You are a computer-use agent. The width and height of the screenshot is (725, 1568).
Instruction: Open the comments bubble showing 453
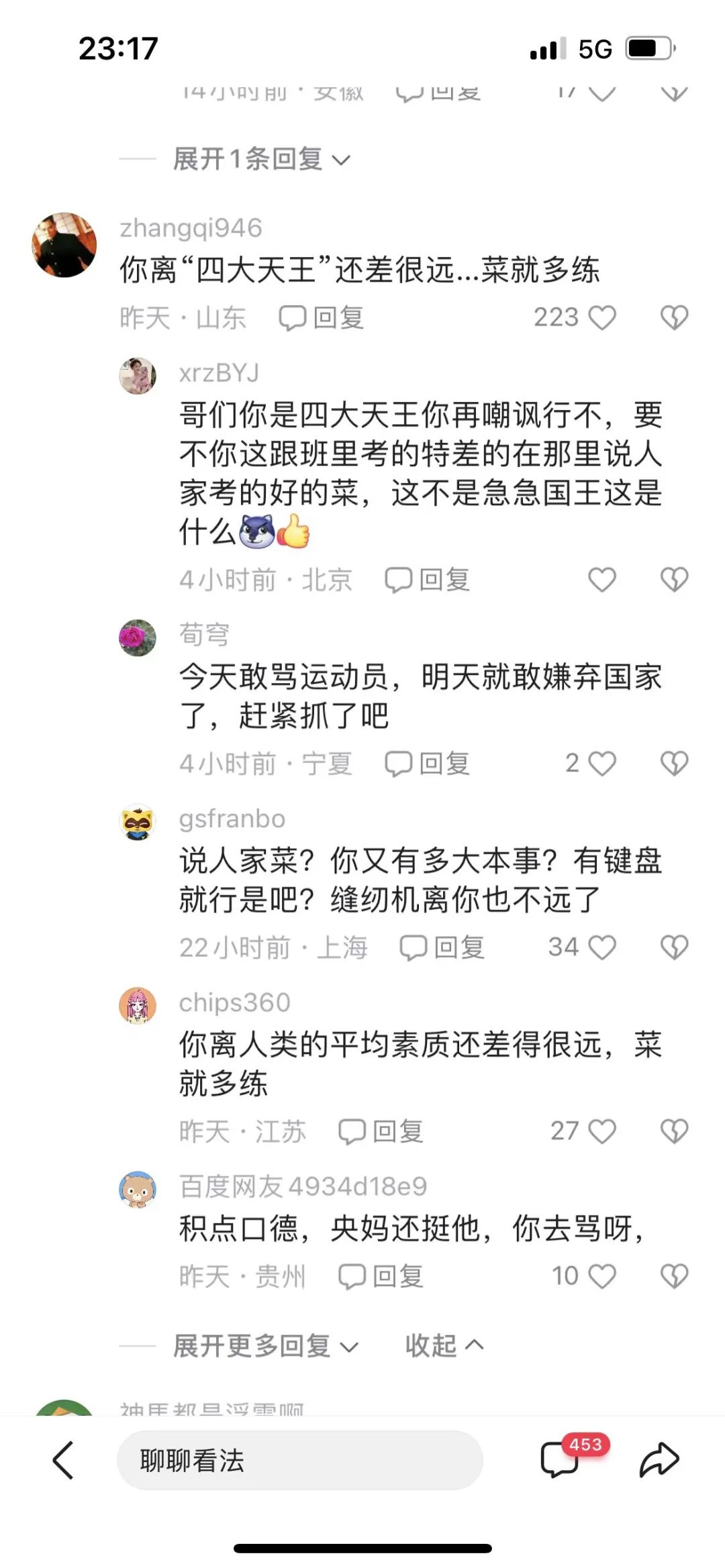tap(561, 1459)
